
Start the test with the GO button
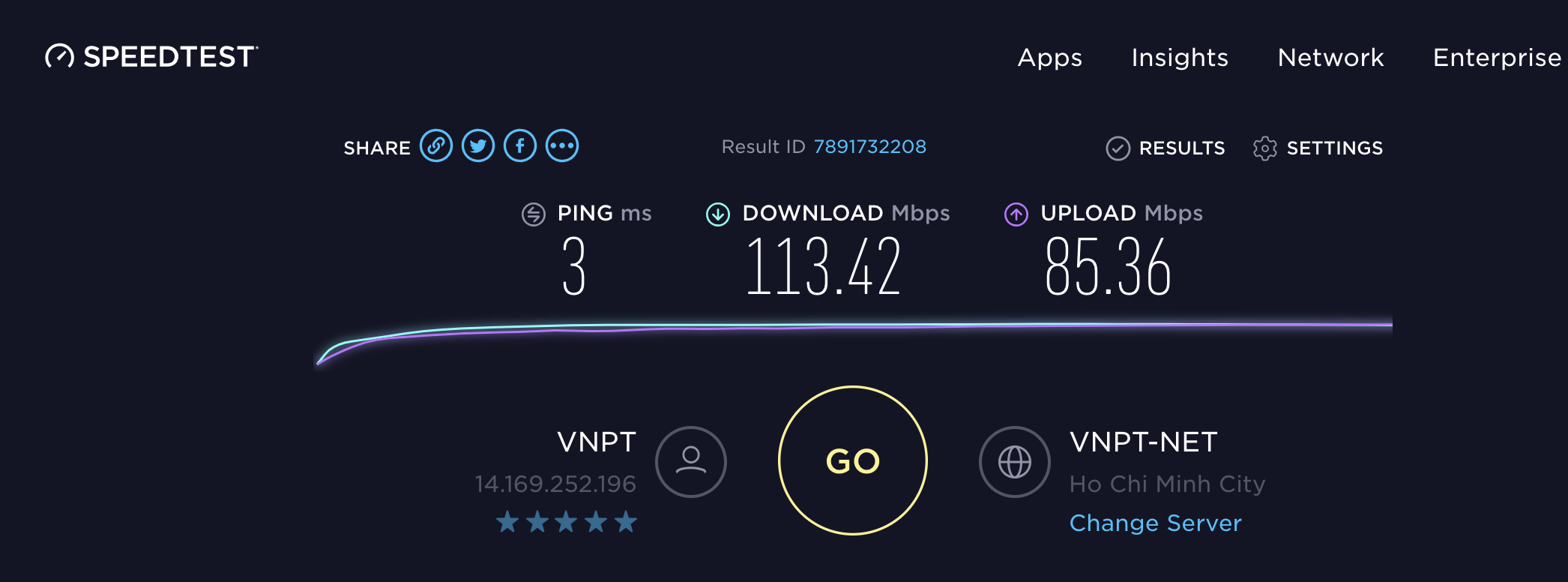click(852, 460)
